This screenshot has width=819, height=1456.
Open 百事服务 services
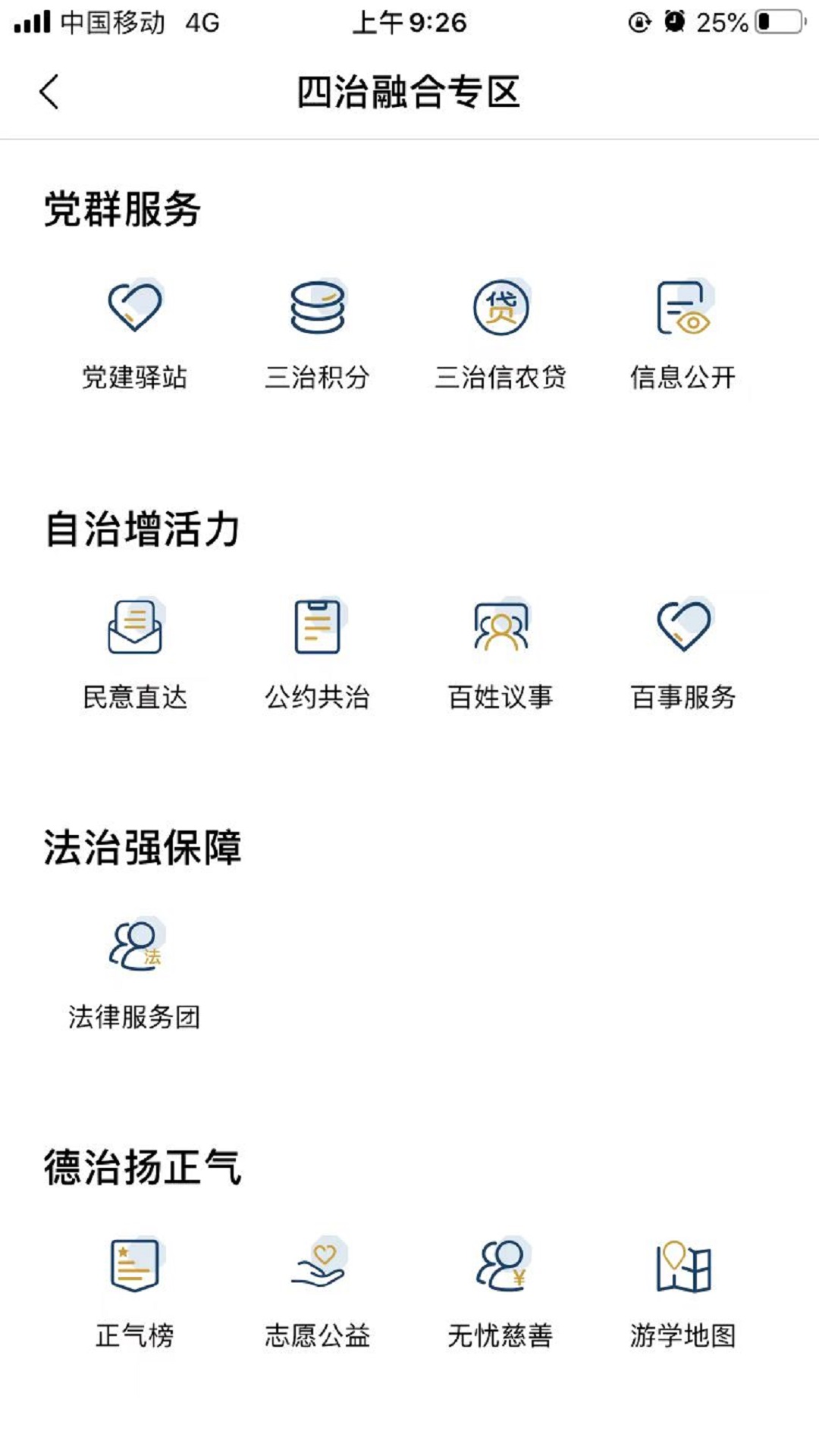point(682,652)
